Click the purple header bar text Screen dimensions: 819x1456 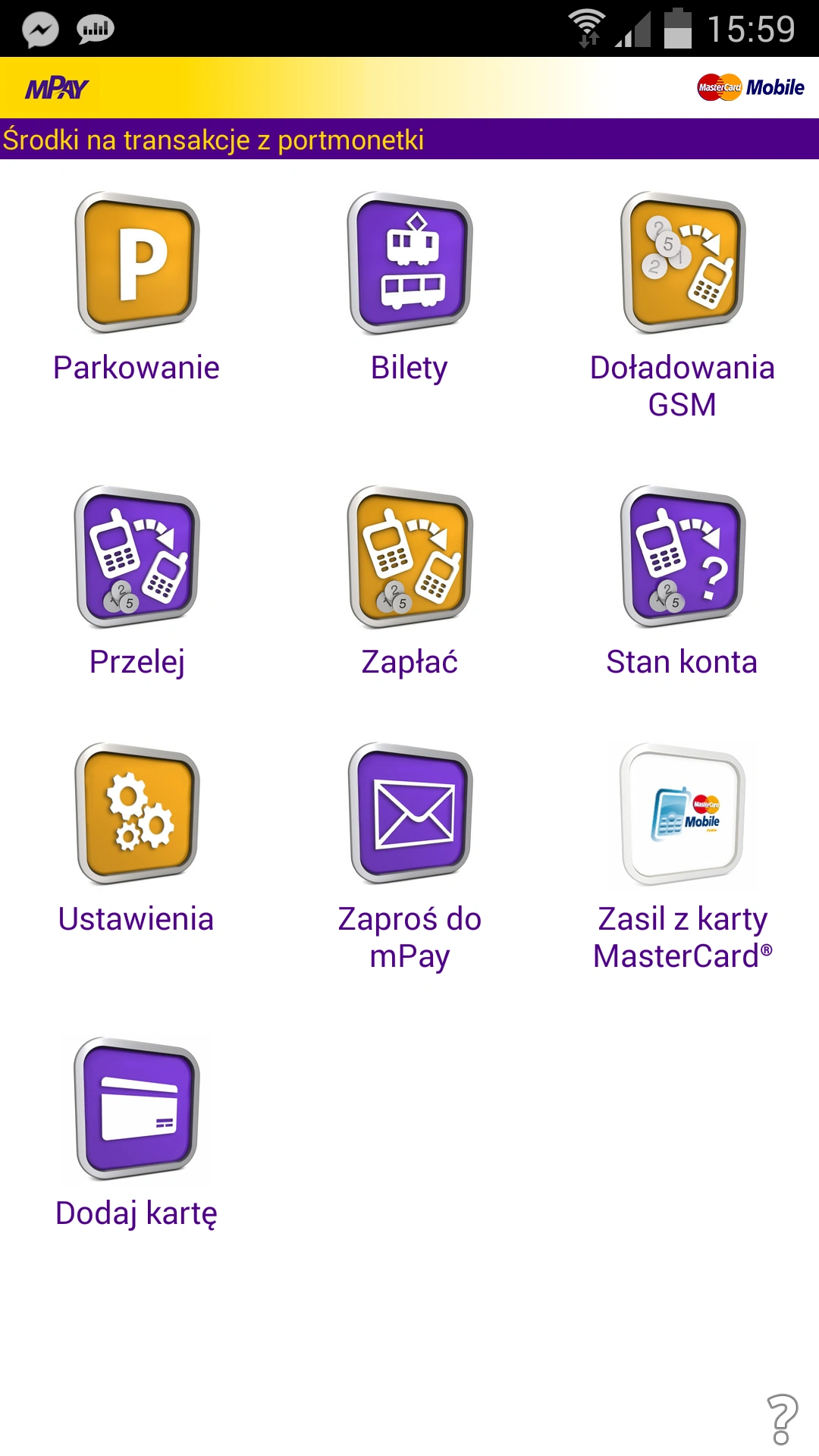click(x=215, y=140)
